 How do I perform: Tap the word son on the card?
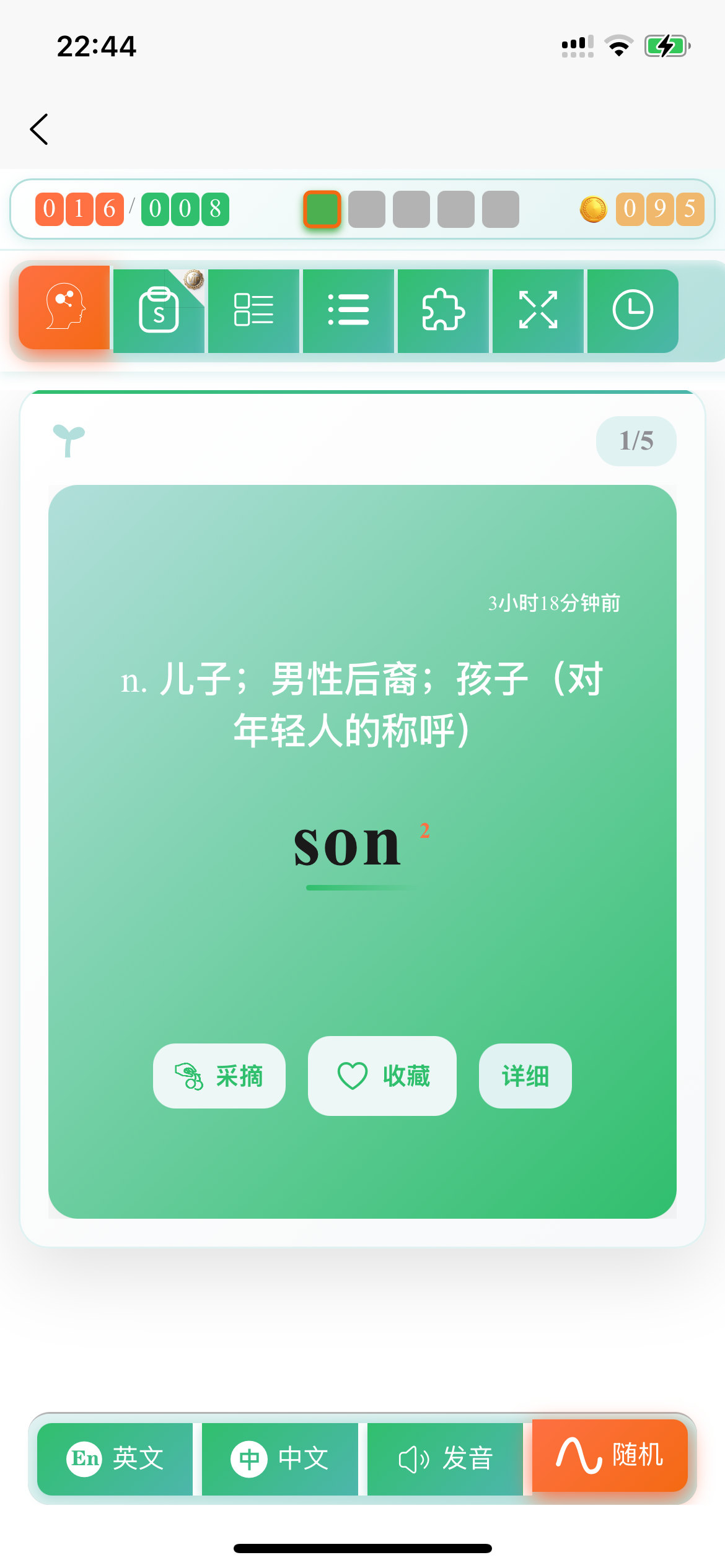point(348,845)
